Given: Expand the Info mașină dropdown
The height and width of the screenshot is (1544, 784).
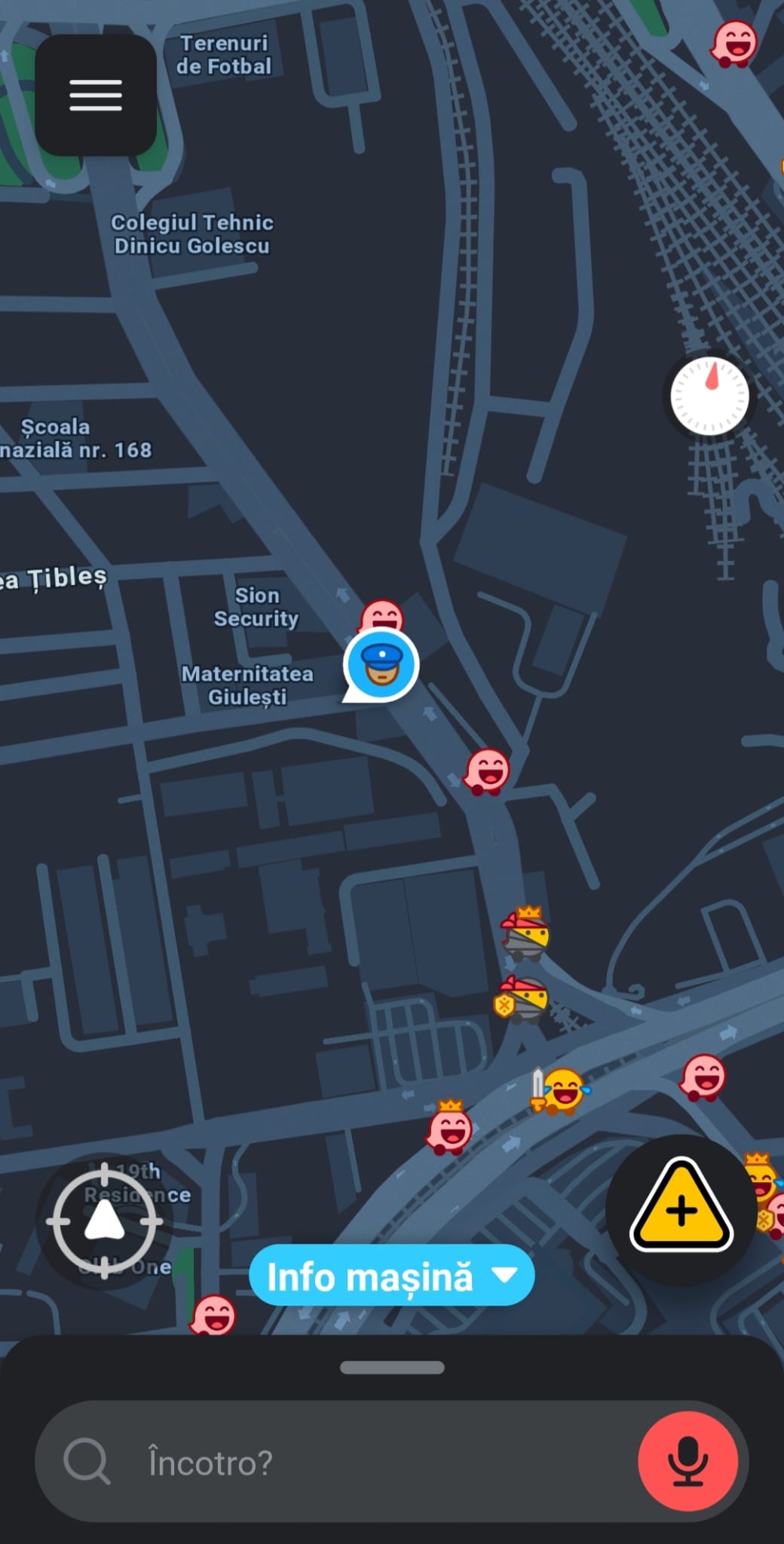Looking at the screenshot, I should (391, 1276).
